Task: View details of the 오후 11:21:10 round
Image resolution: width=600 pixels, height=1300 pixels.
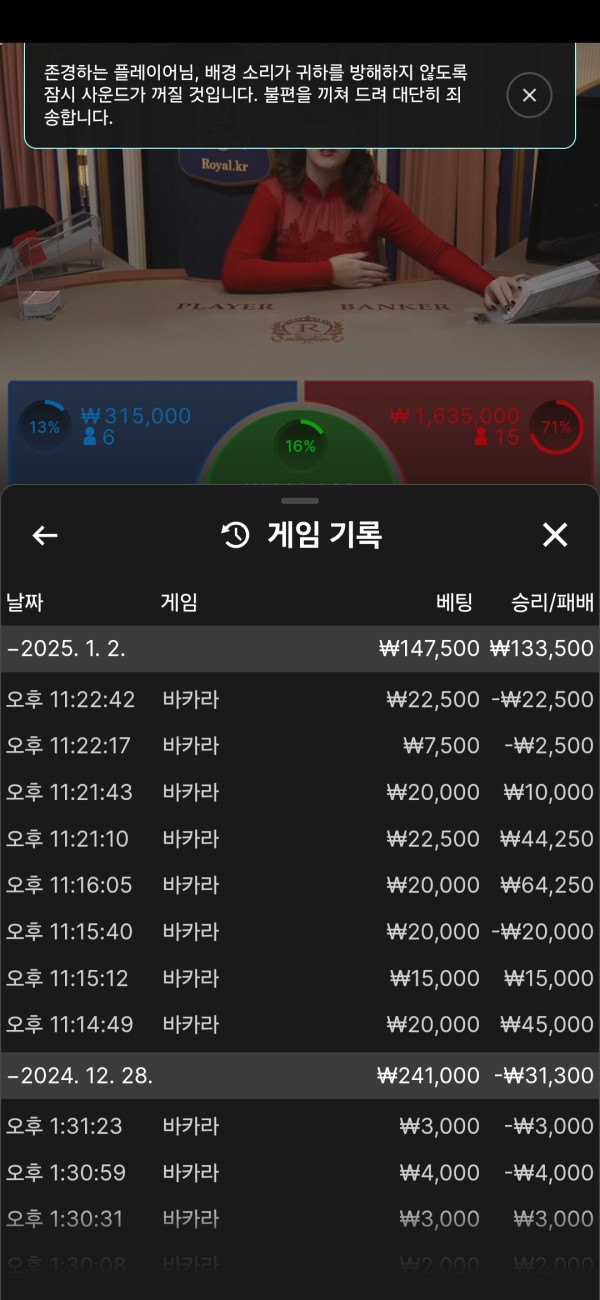Action: point(300,839)
